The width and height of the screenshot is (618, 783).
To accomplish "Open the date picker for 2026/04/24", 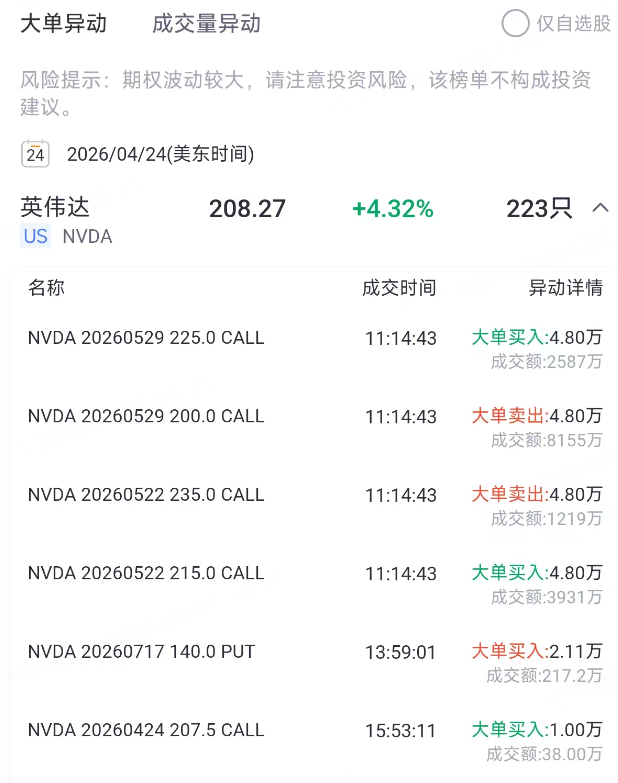I will pos(37,154).
